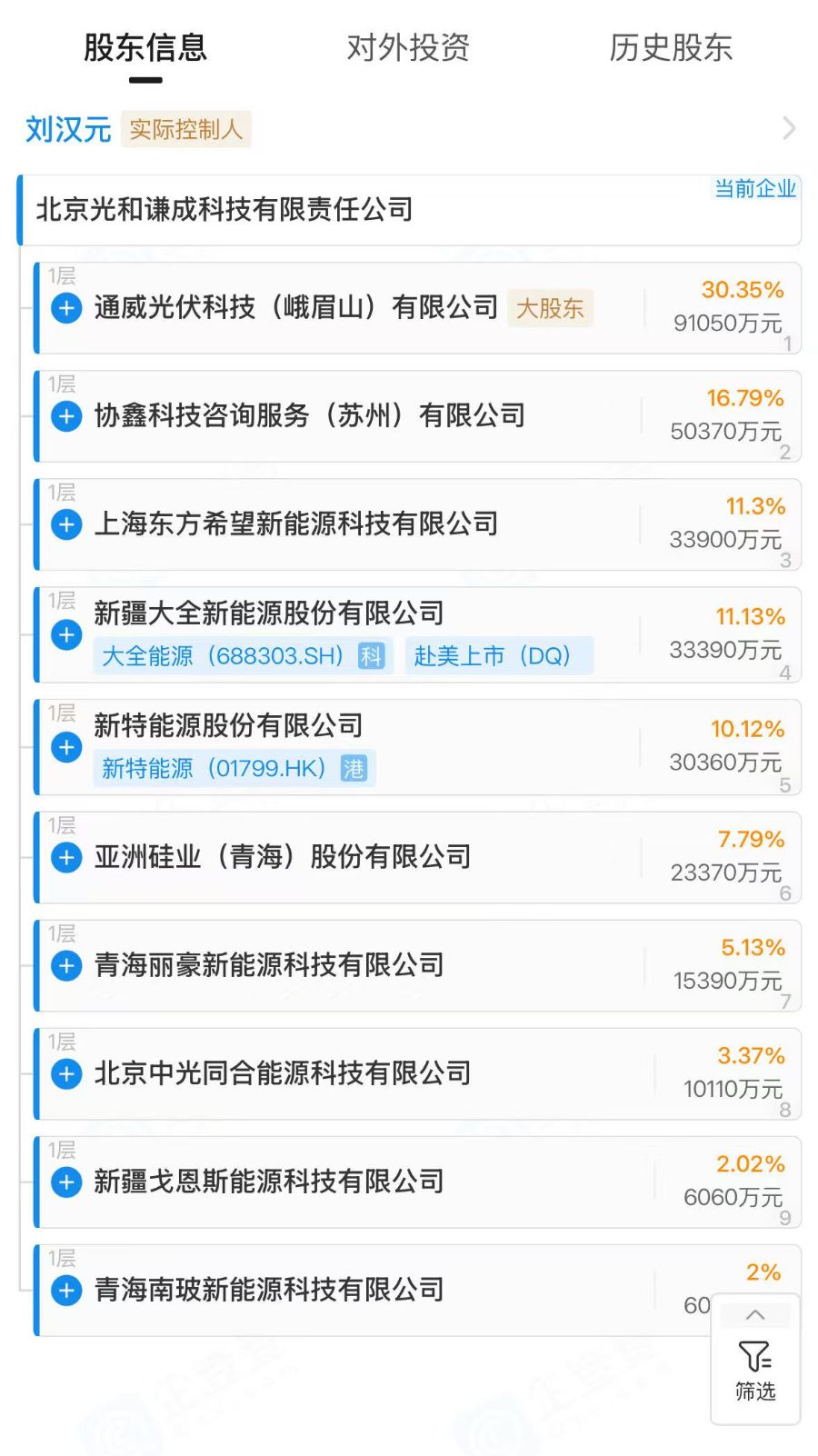This screenshot has height=1456, width=818.
Task: Tap the up arrow above 筛选
Action: [x=755, y=1314]
